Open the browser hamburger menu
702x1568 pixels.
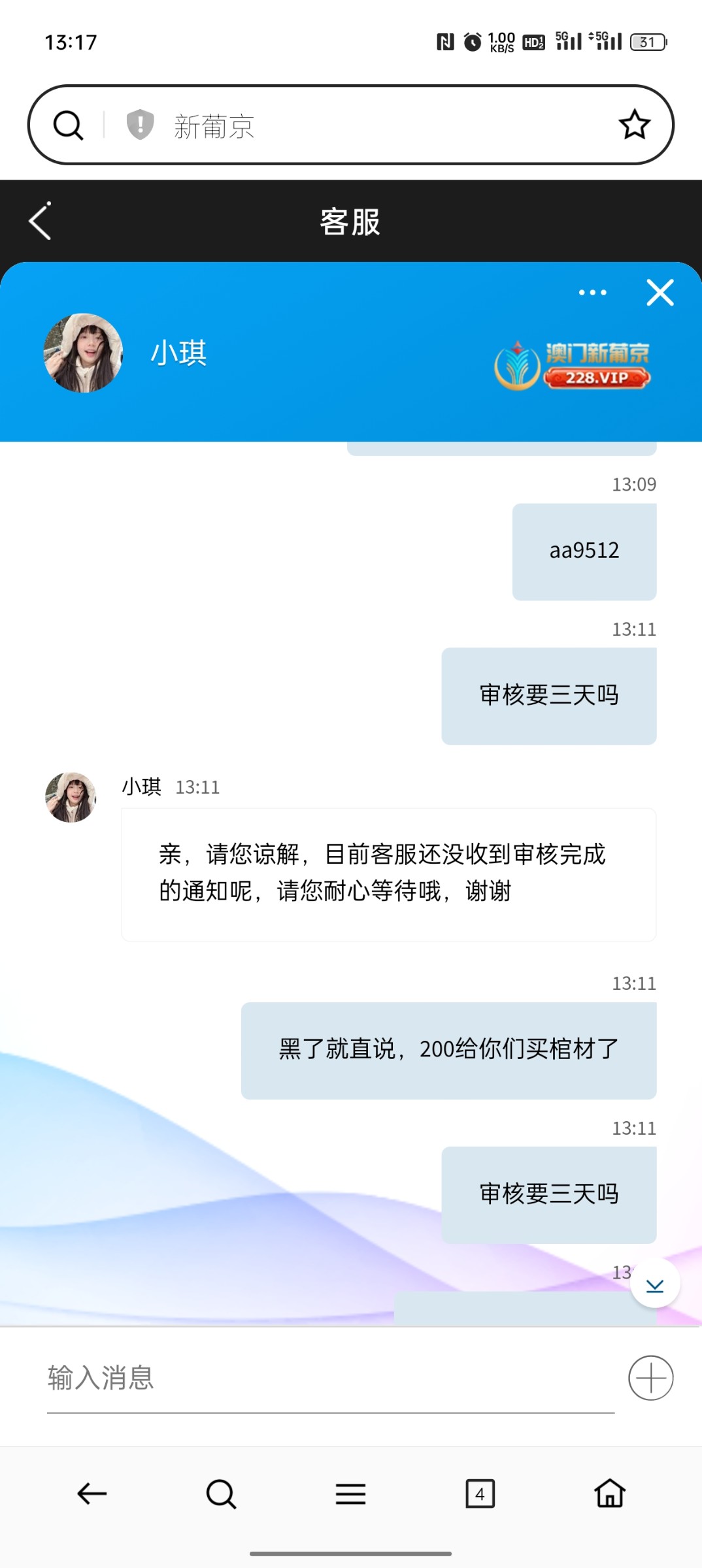[350, 1494]
